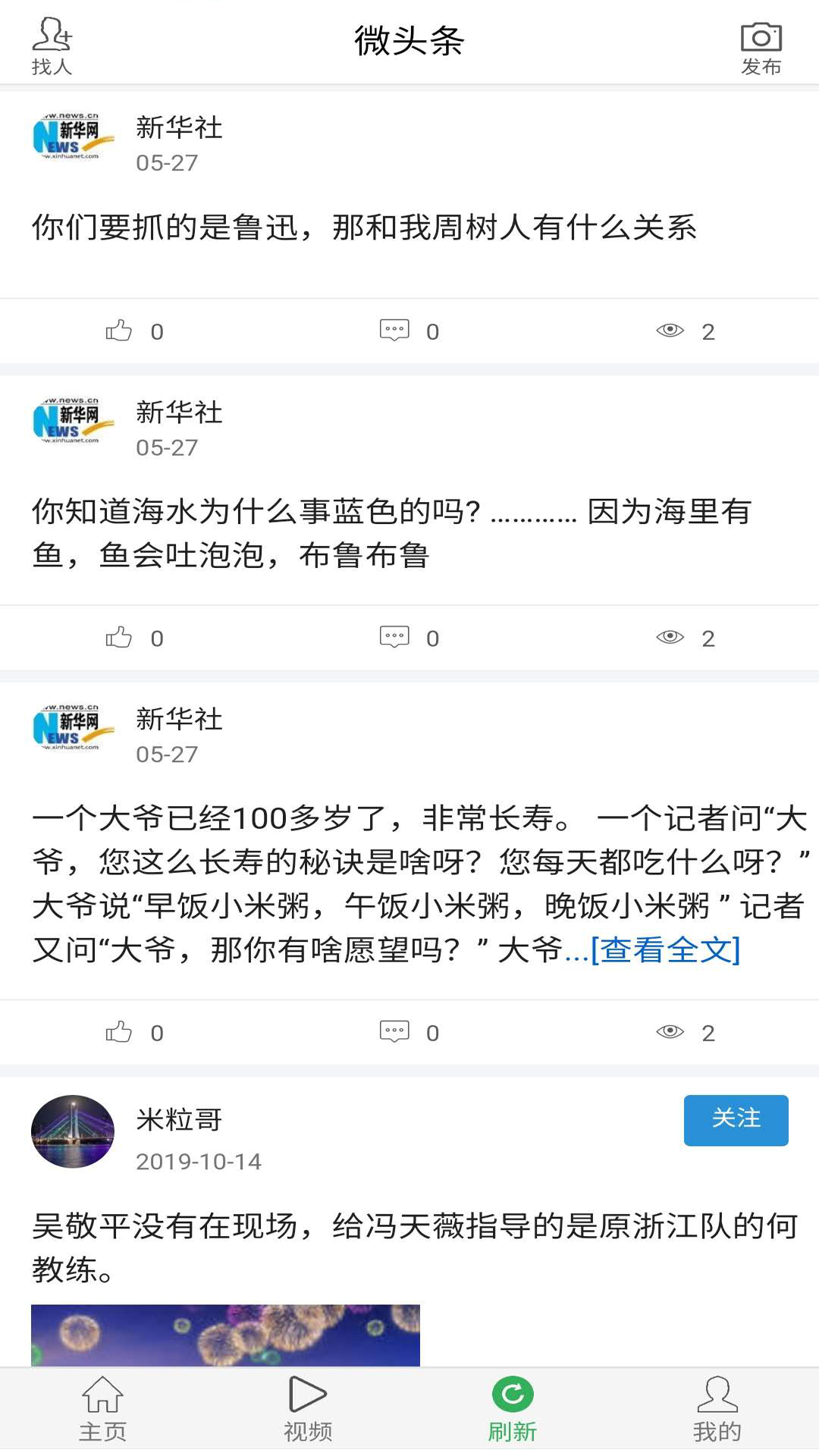This screenshot has width=819, height=1456.
Task: Go to the 我的 profile tab
Action: (x=717, y=1409)
